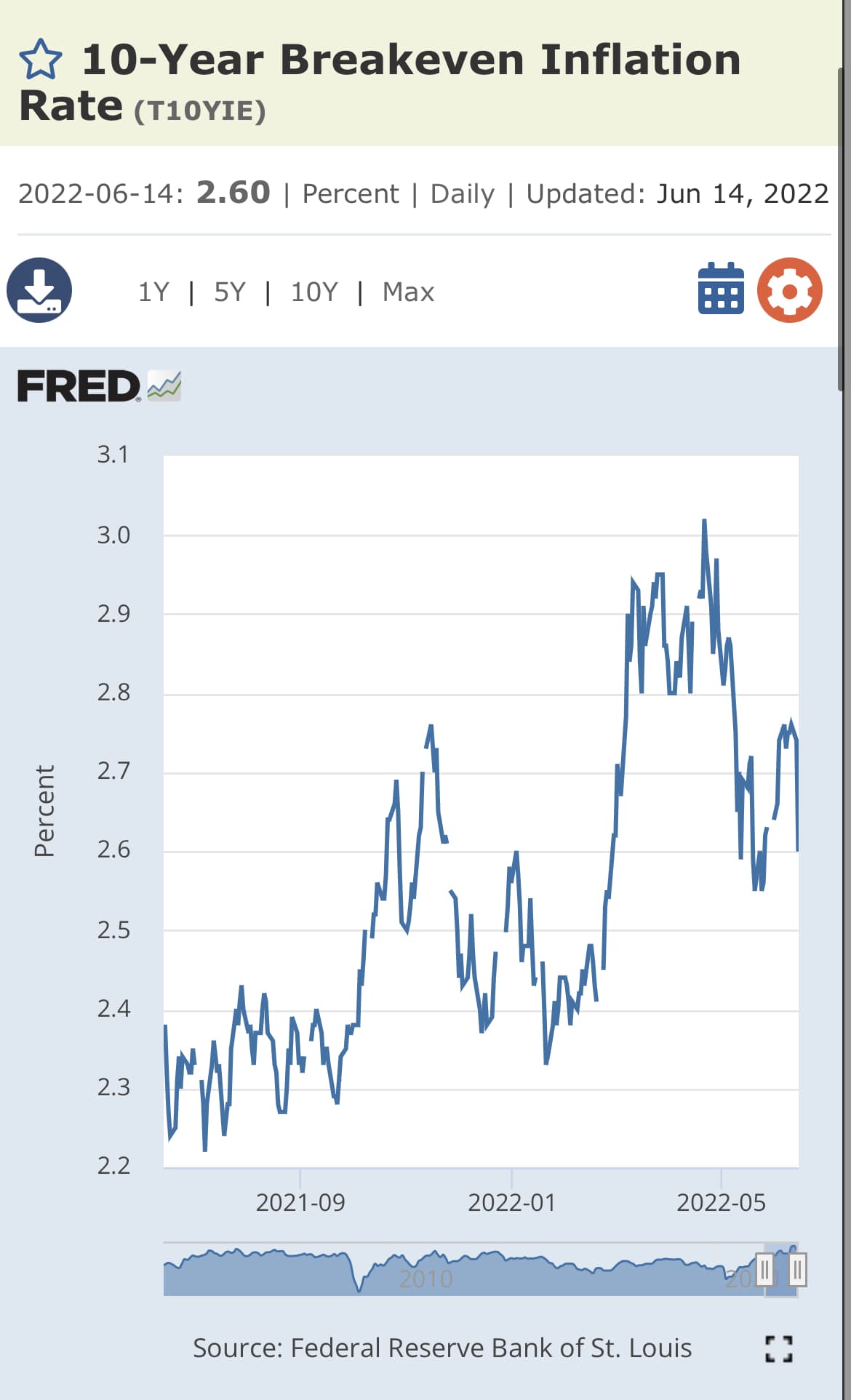851x1400 pixels.
Task: Switch chart to 5Y range
Action: tap(230, 292)
